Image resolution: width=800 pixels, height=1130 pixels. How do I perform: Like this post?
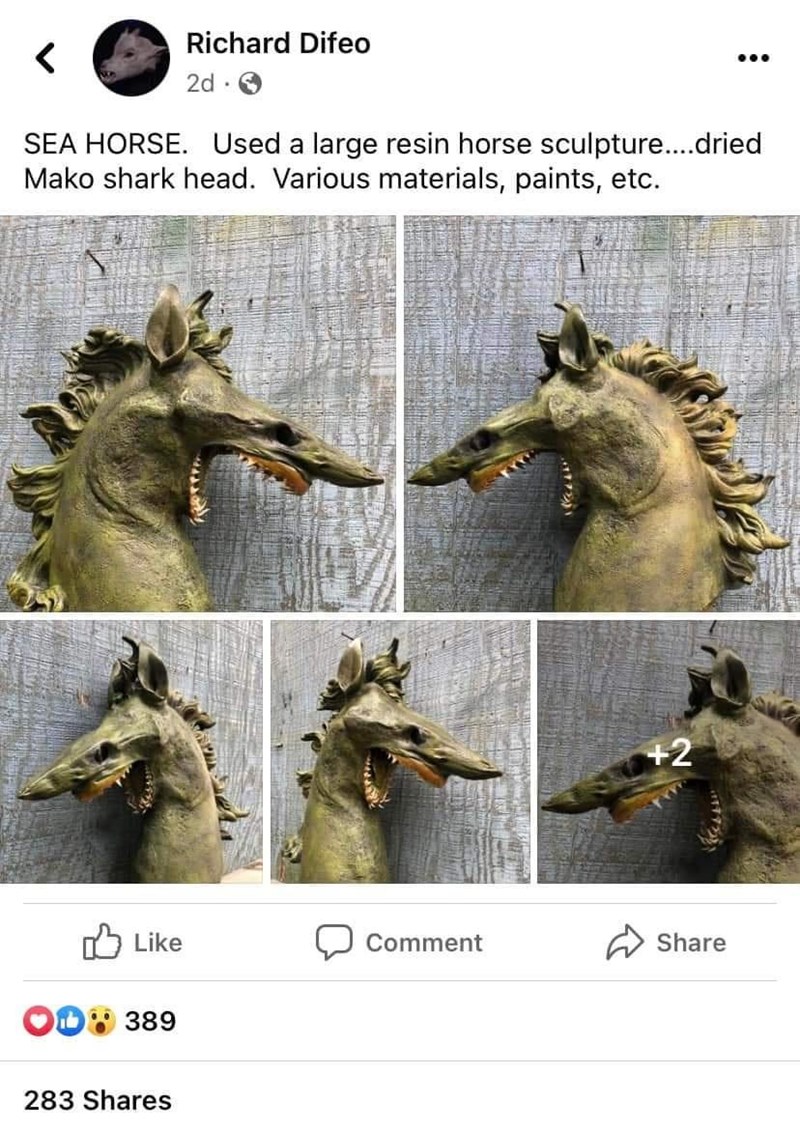pyautogui.click(x=132, y=942)
